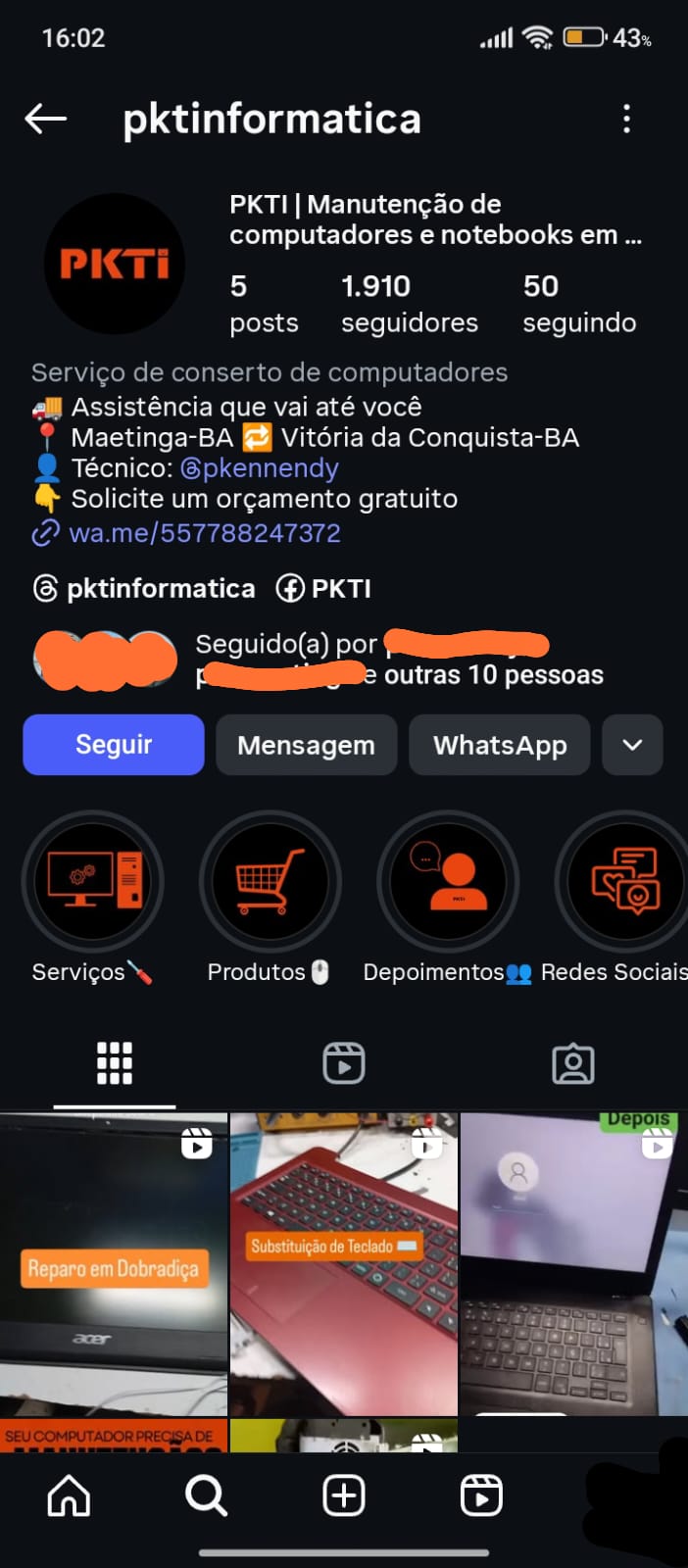The height and width of the screenshot is (1568, 688).
Task: Switch to the tagged posts tab
Action: [573, 1063]
